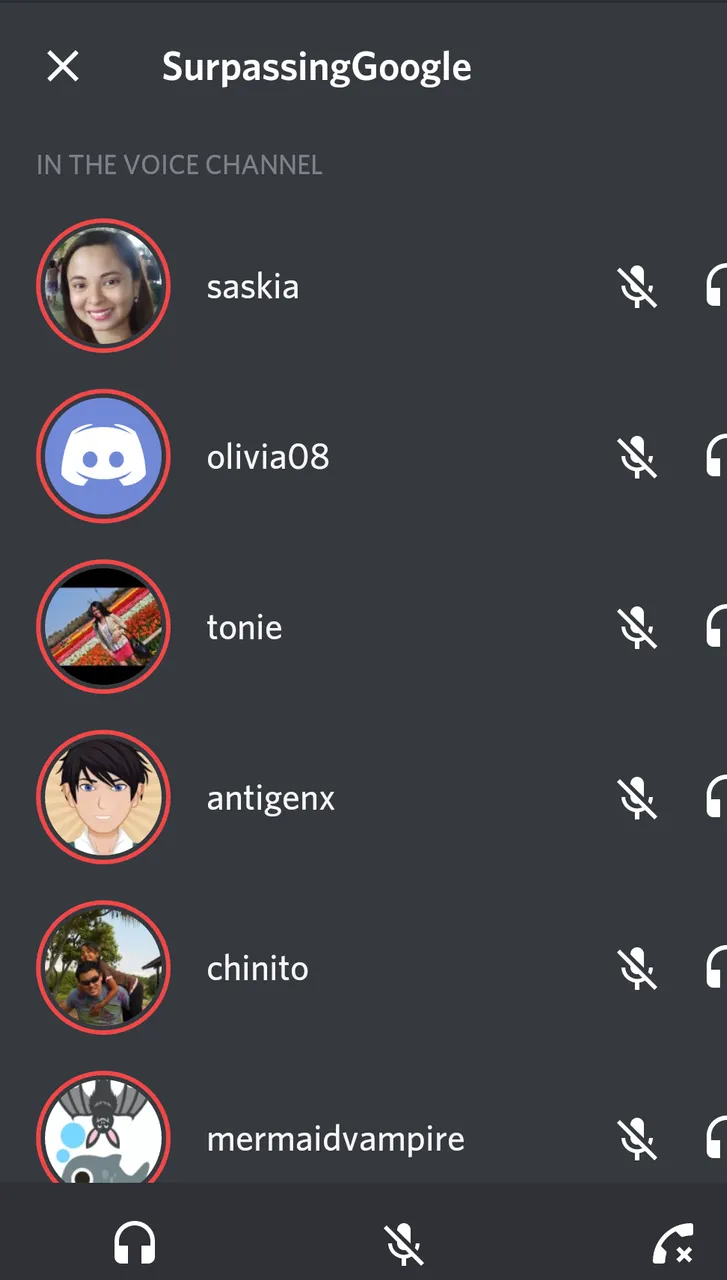Disconnect from the voice channel
Viewport: 727px width, 1280px height.
point(672,1244)
